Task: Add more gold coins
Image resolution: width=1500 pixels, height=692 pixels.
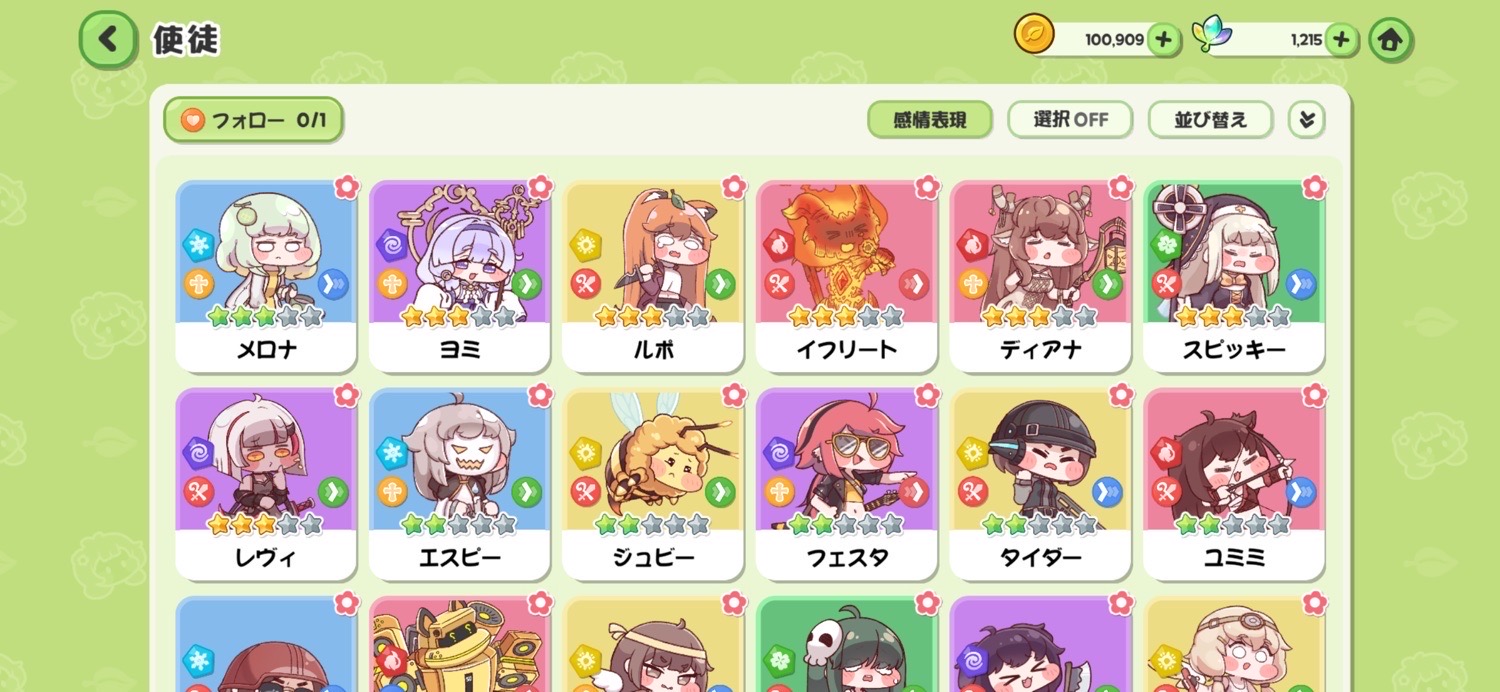Action: [1163, 40]
